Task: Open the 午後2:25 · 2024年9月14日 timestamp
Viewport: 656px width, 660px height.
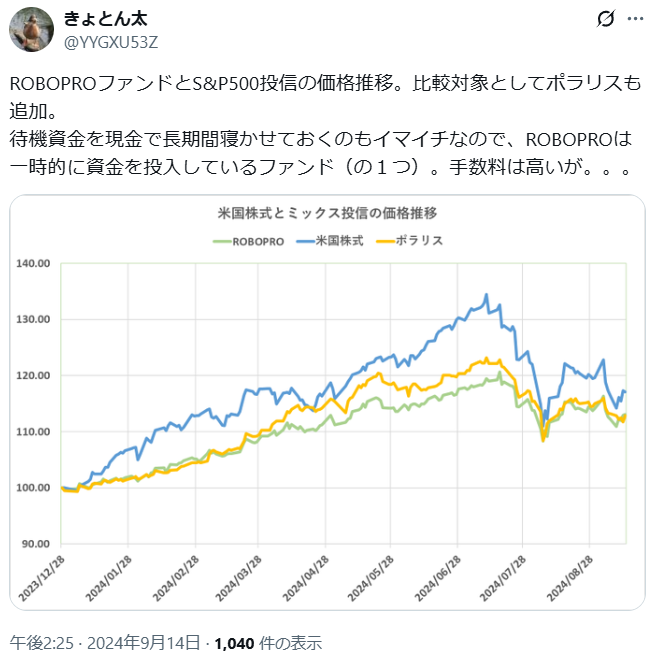Action: [x=107, y=643]
